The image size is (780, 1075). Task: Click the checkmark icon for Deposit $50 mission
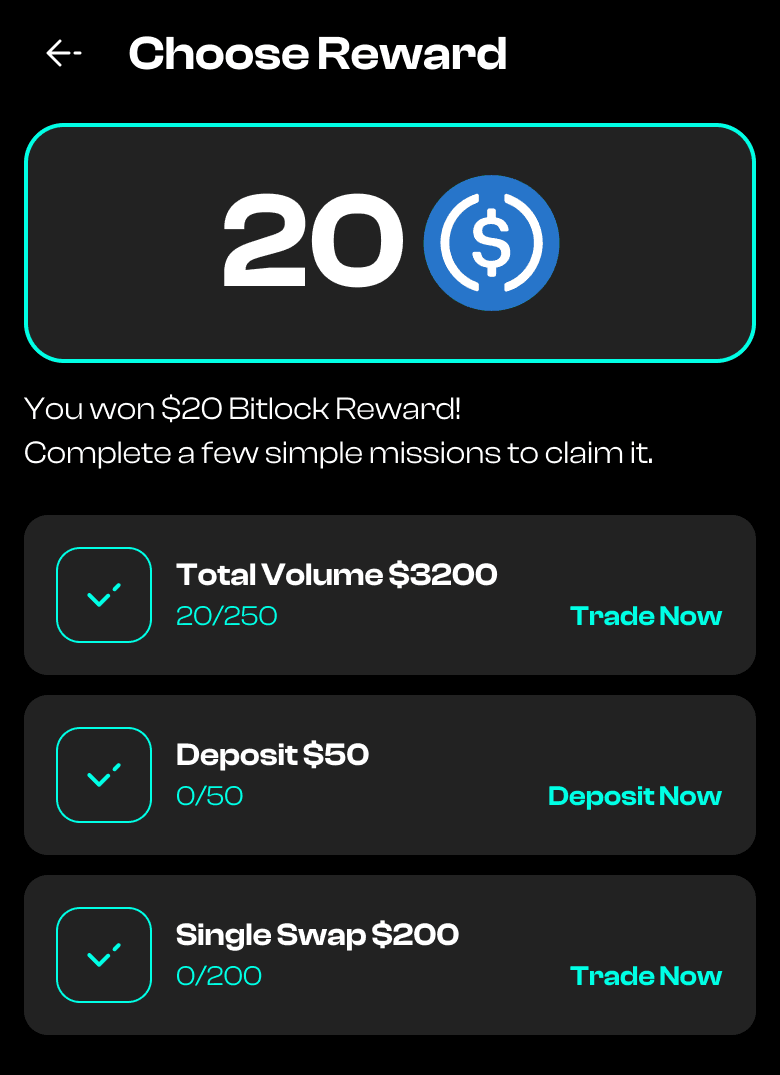(104, 774)
